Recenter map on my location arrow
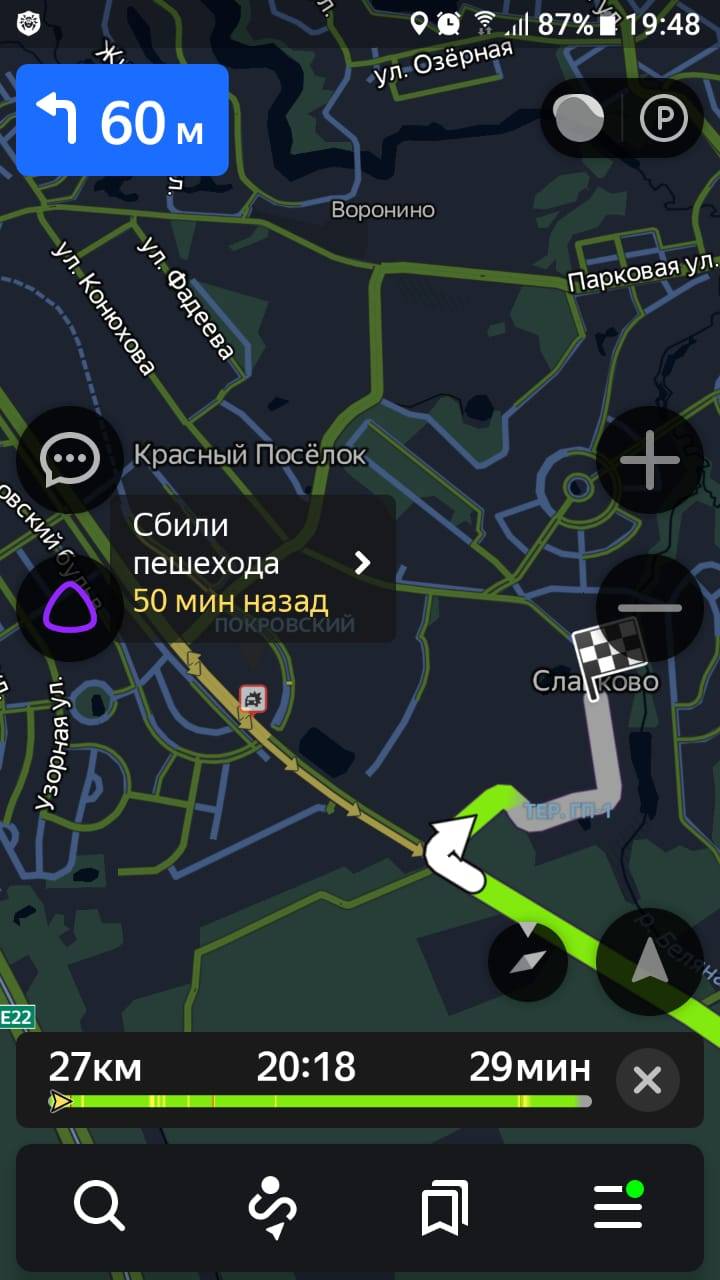Image resolution: width=720 pixels, height=1280 pixels. pyautogui.click(x=649, y=961)
